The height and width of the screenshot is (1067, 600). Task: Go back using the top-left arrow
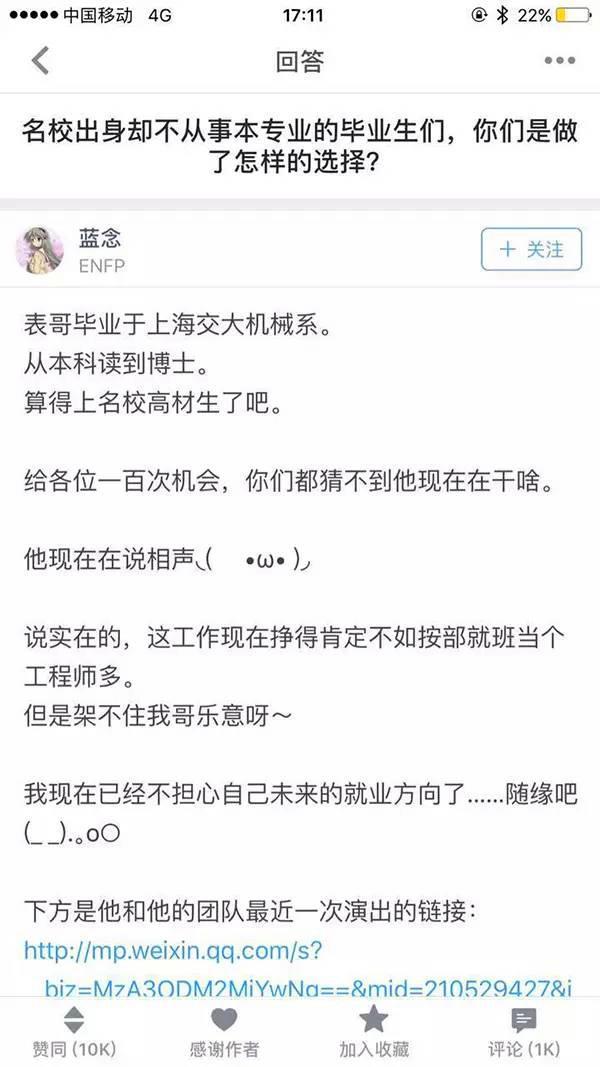[40, 61]
